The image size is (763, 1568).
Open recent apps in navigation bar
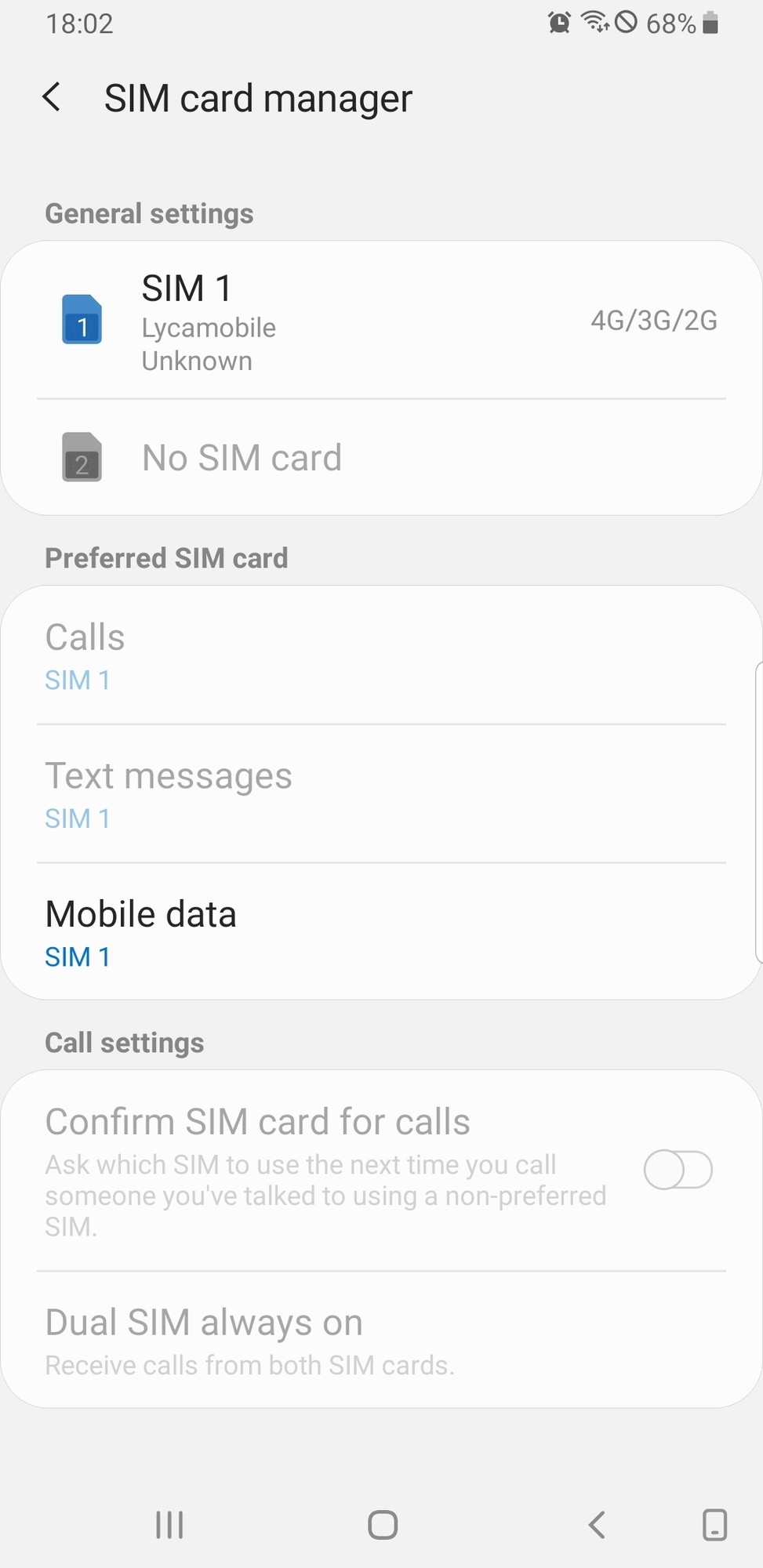tap(169, 1525)
